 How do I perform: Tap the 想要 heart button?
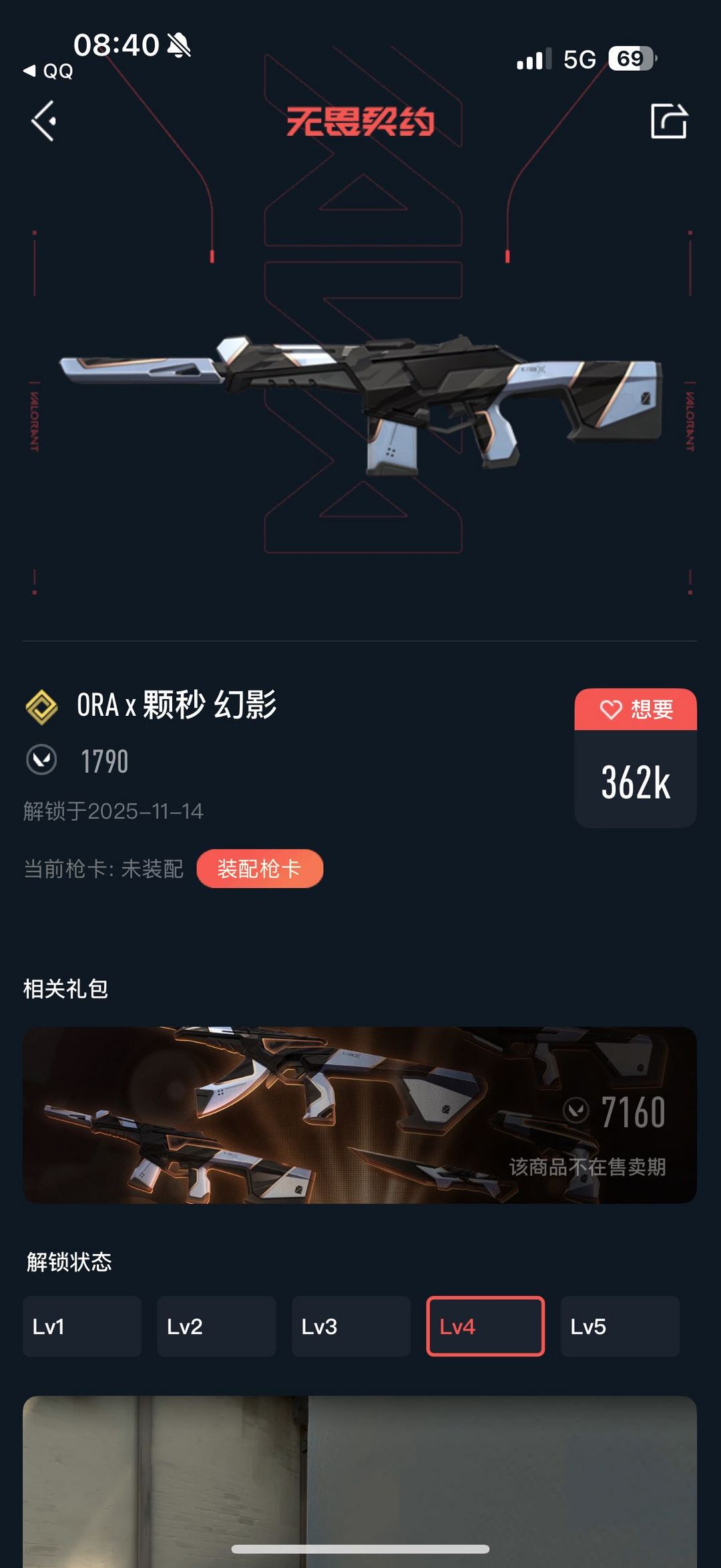636,709
